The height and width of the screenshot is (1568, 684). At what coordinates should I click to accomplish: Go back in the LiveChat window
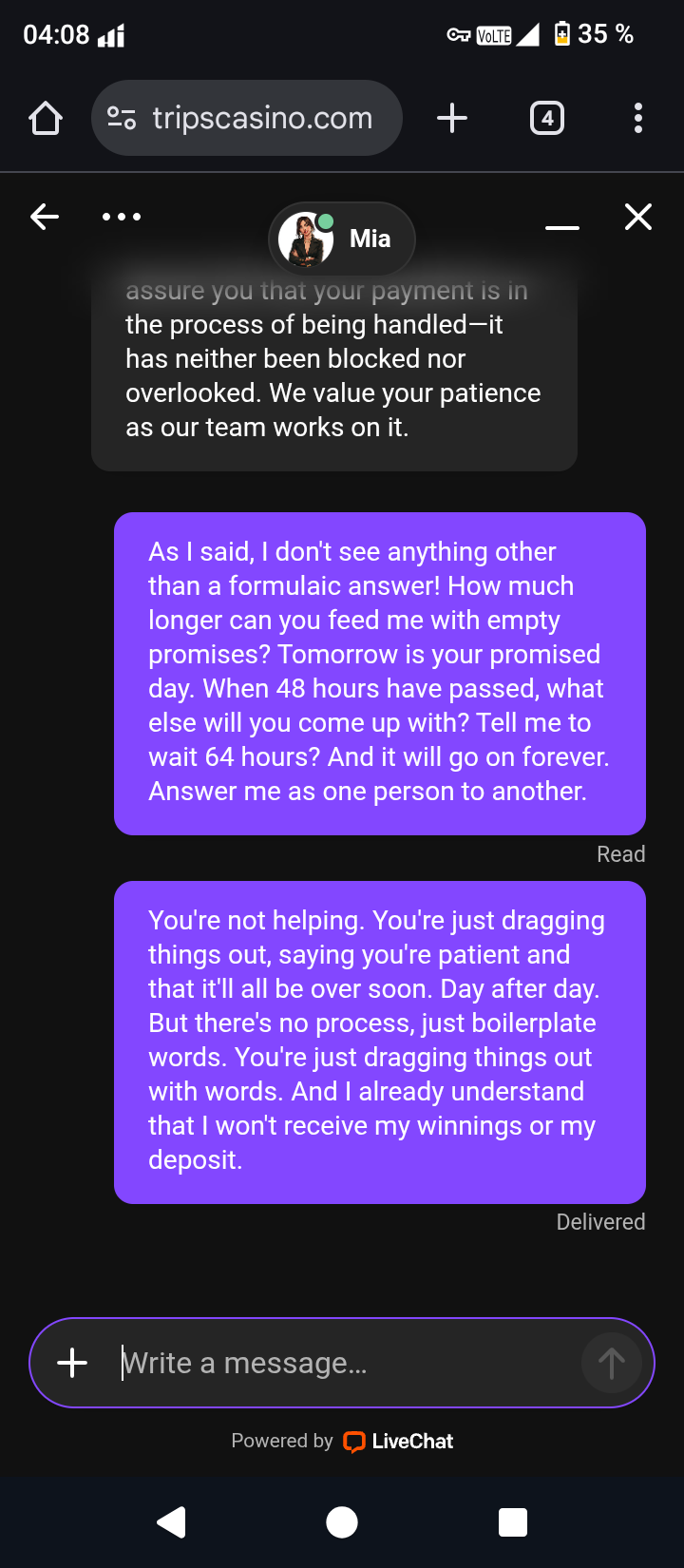click(x=45, y=217)
